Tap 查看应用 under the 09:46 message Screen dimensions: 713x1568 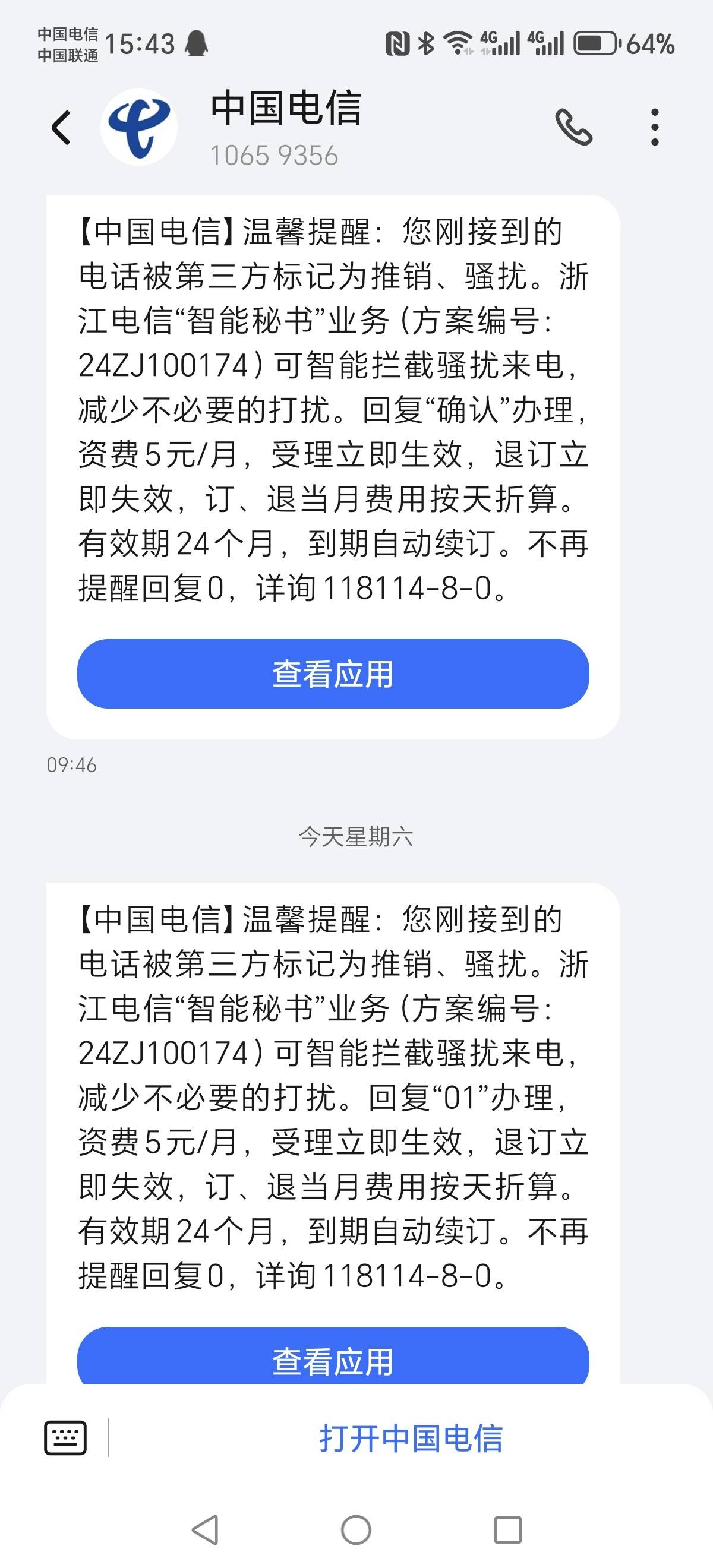pyautogui.click(x=333, y=674)
